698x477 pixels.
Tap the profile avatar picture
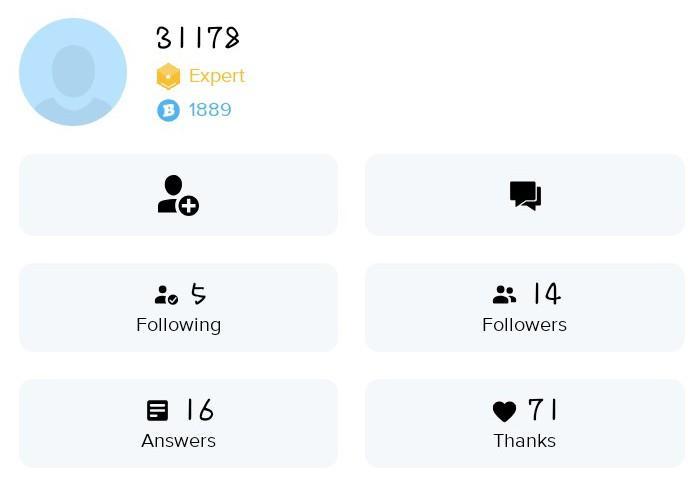pyautogui.click(x=73, y=72)
